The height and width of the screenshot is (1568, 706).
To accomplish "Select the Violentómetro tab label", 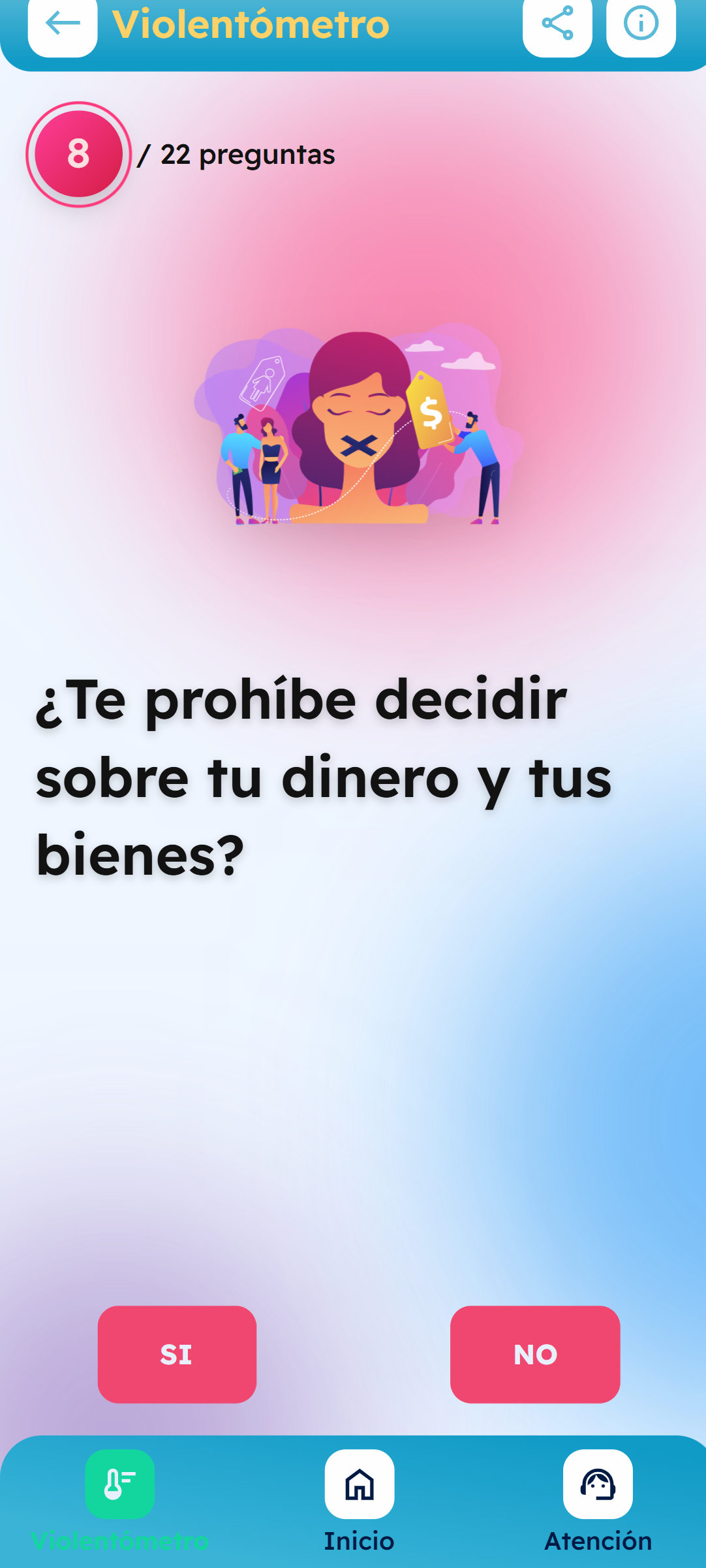I will (x=119, y=1541).
